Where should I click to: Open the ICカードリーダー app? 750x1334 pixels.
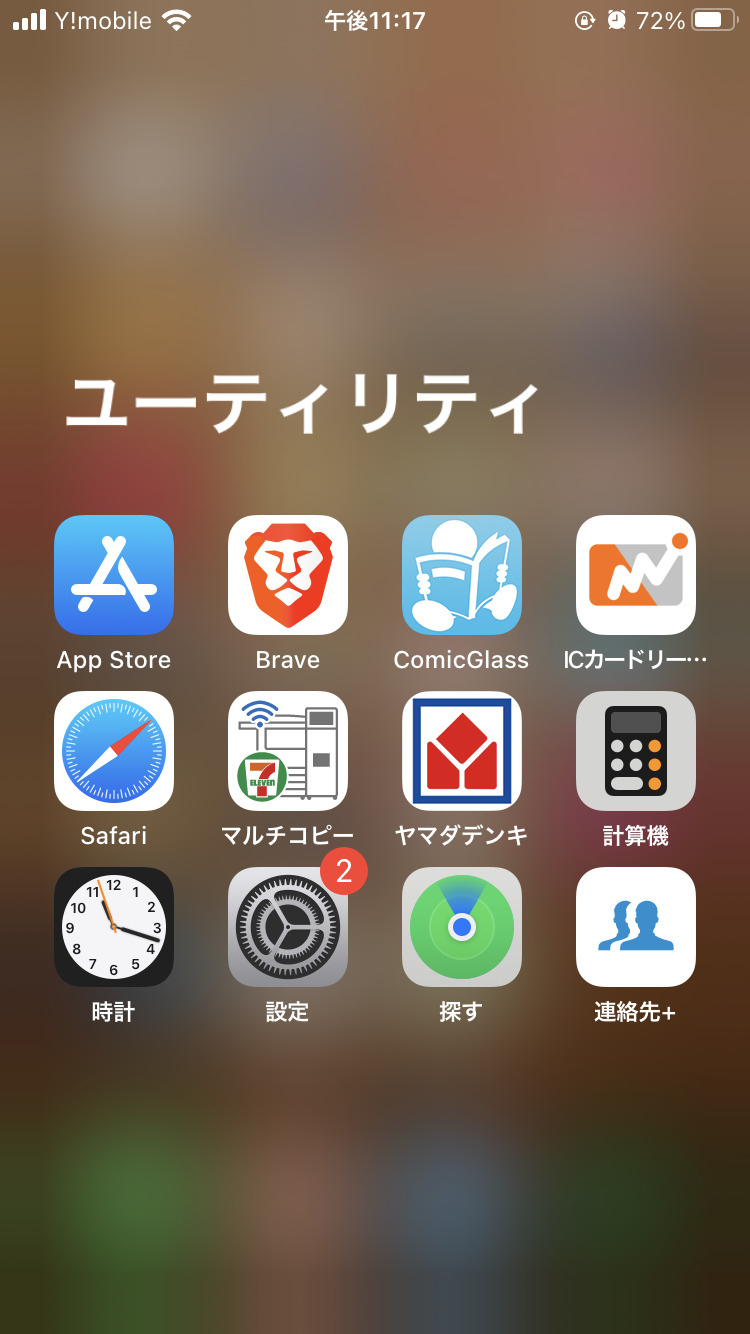[x=635, y=575]
